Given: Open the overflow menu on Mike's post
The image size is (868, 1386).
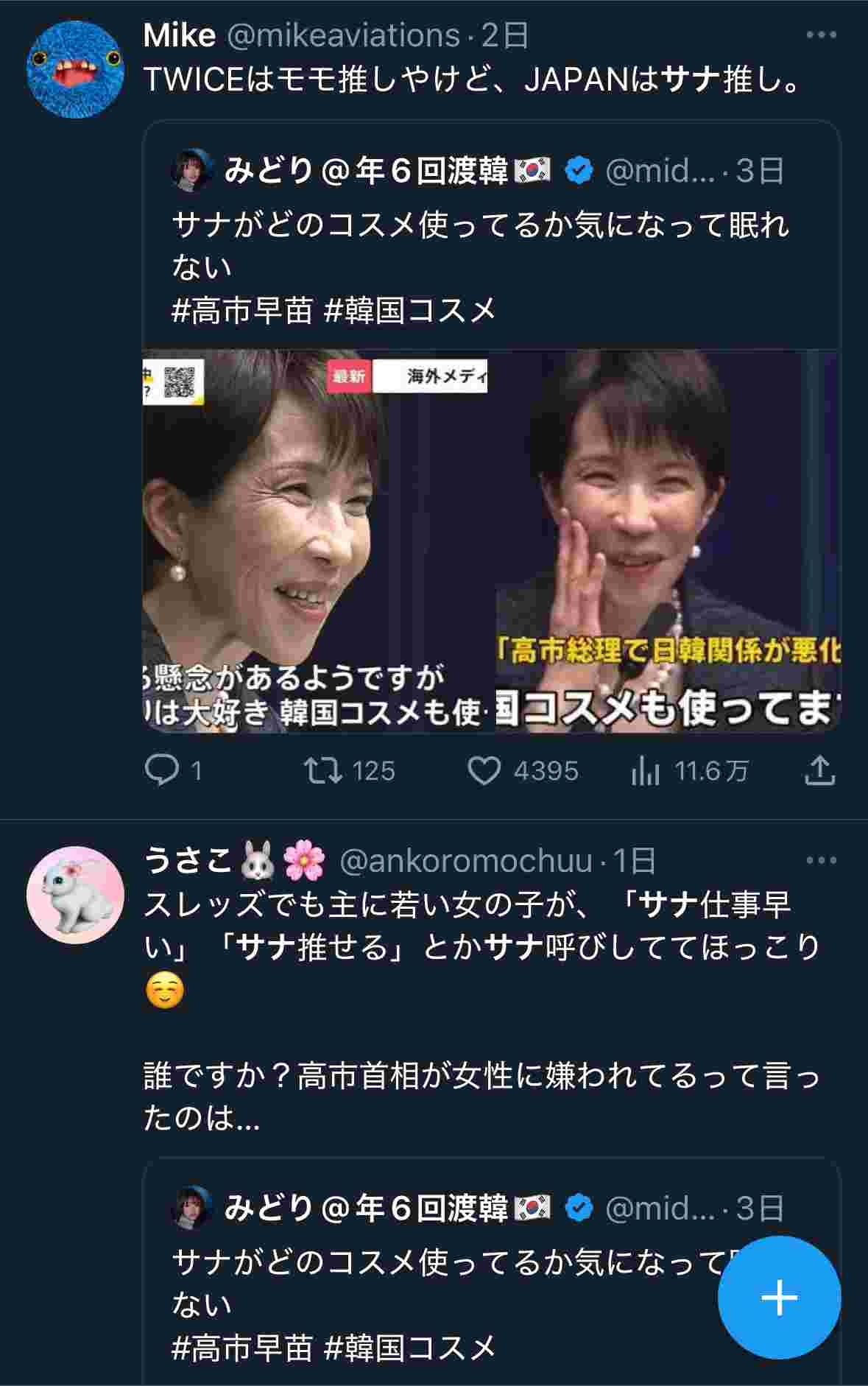Looking at the screenshot, I should click(x=821, y=35).
